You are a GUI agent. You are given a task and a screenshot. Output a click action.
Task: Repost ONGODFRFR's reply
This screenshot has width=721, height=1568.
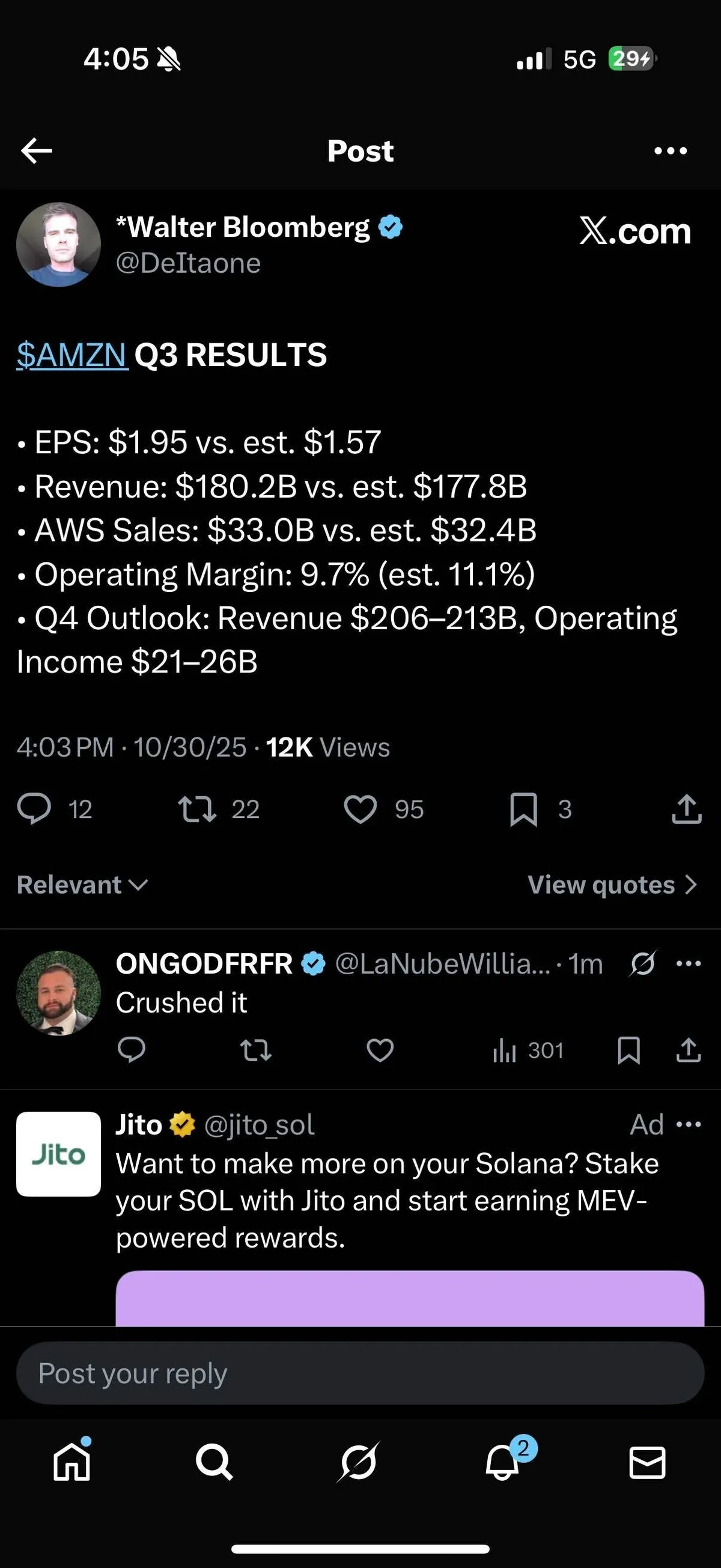click(x=255, y=1050)
